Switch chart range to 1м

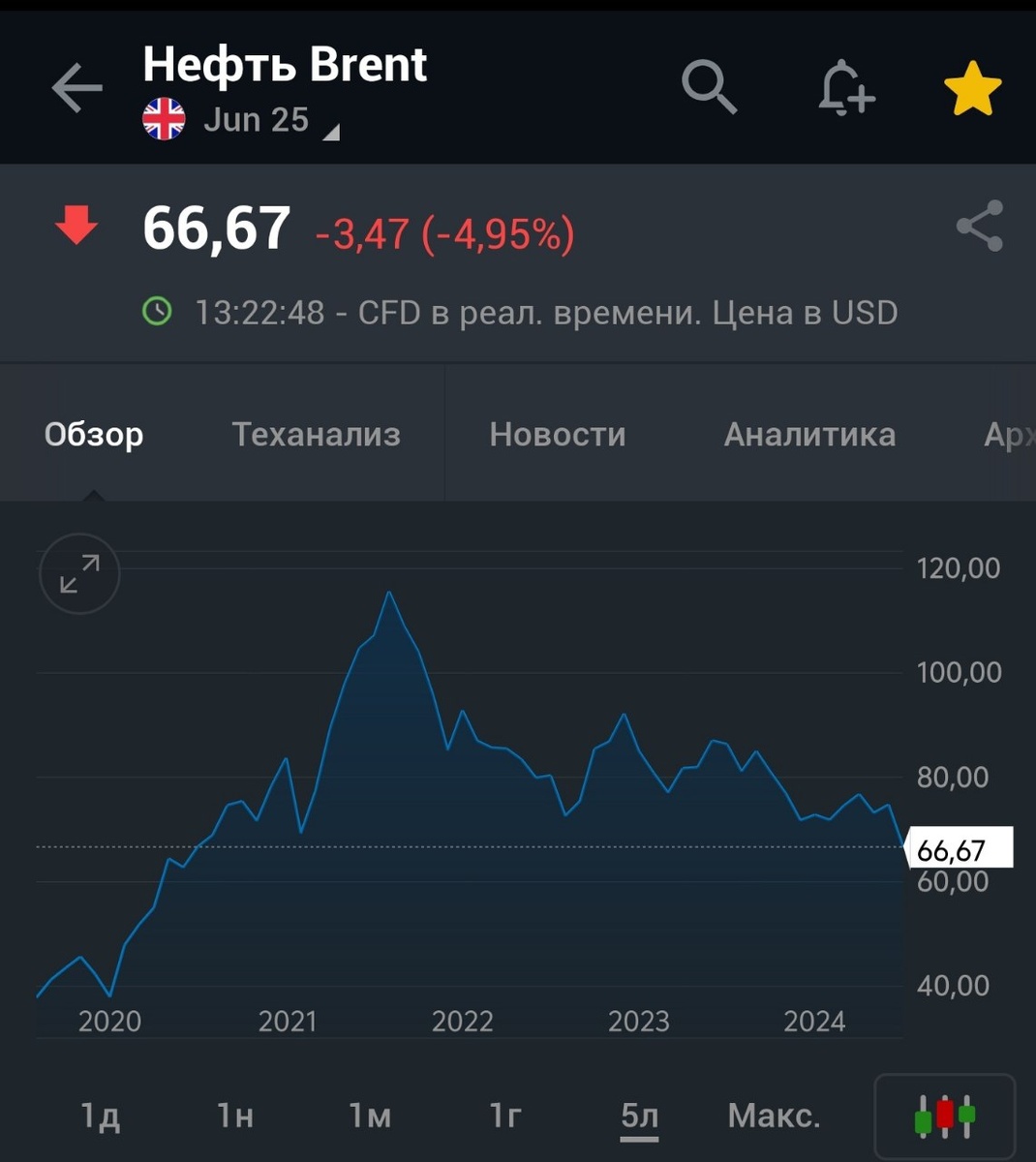tap(370, 1116)
